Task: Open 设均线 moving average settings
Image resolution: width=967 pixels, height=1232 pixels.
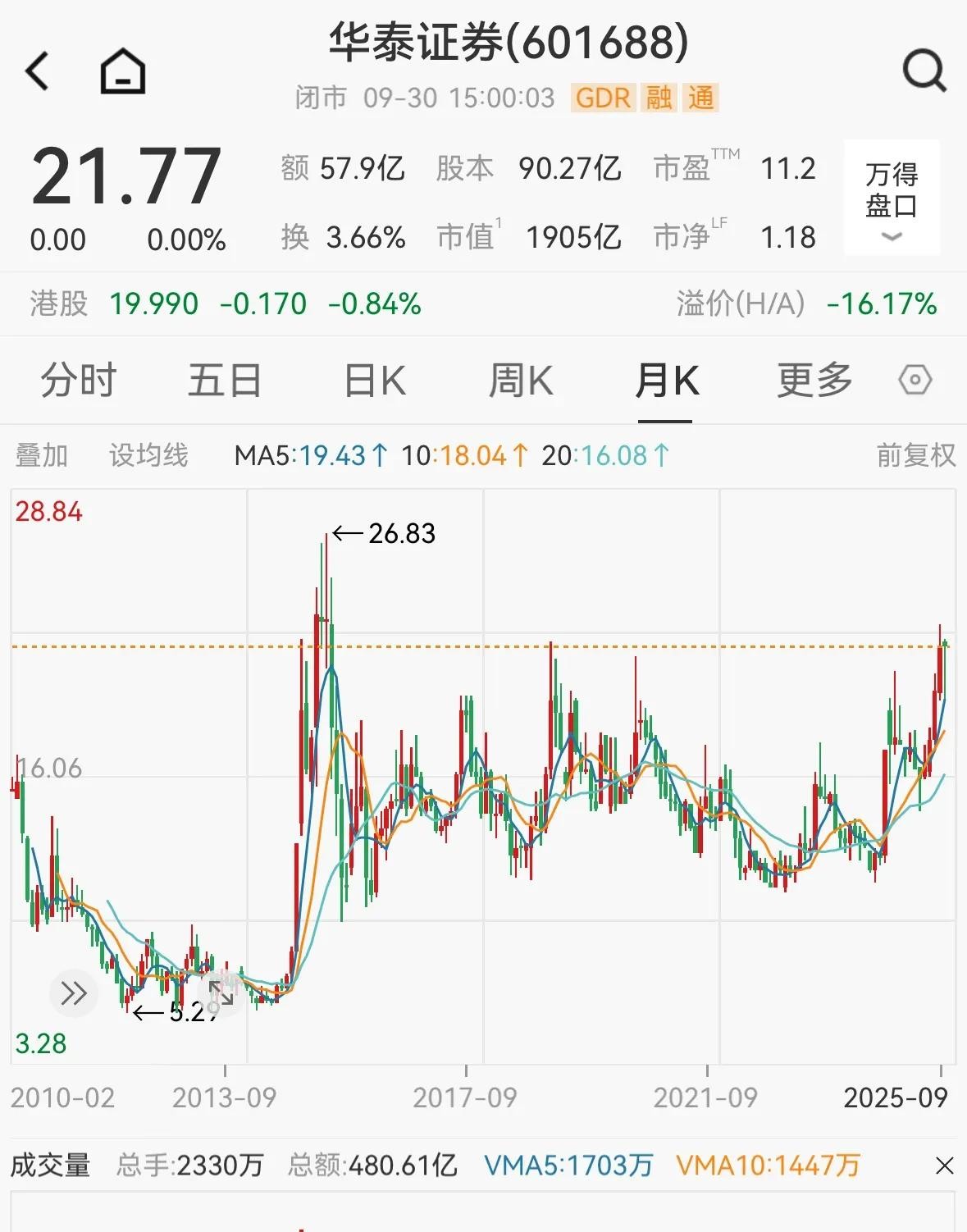Action: pyautogui.click(x=148, y=455)
